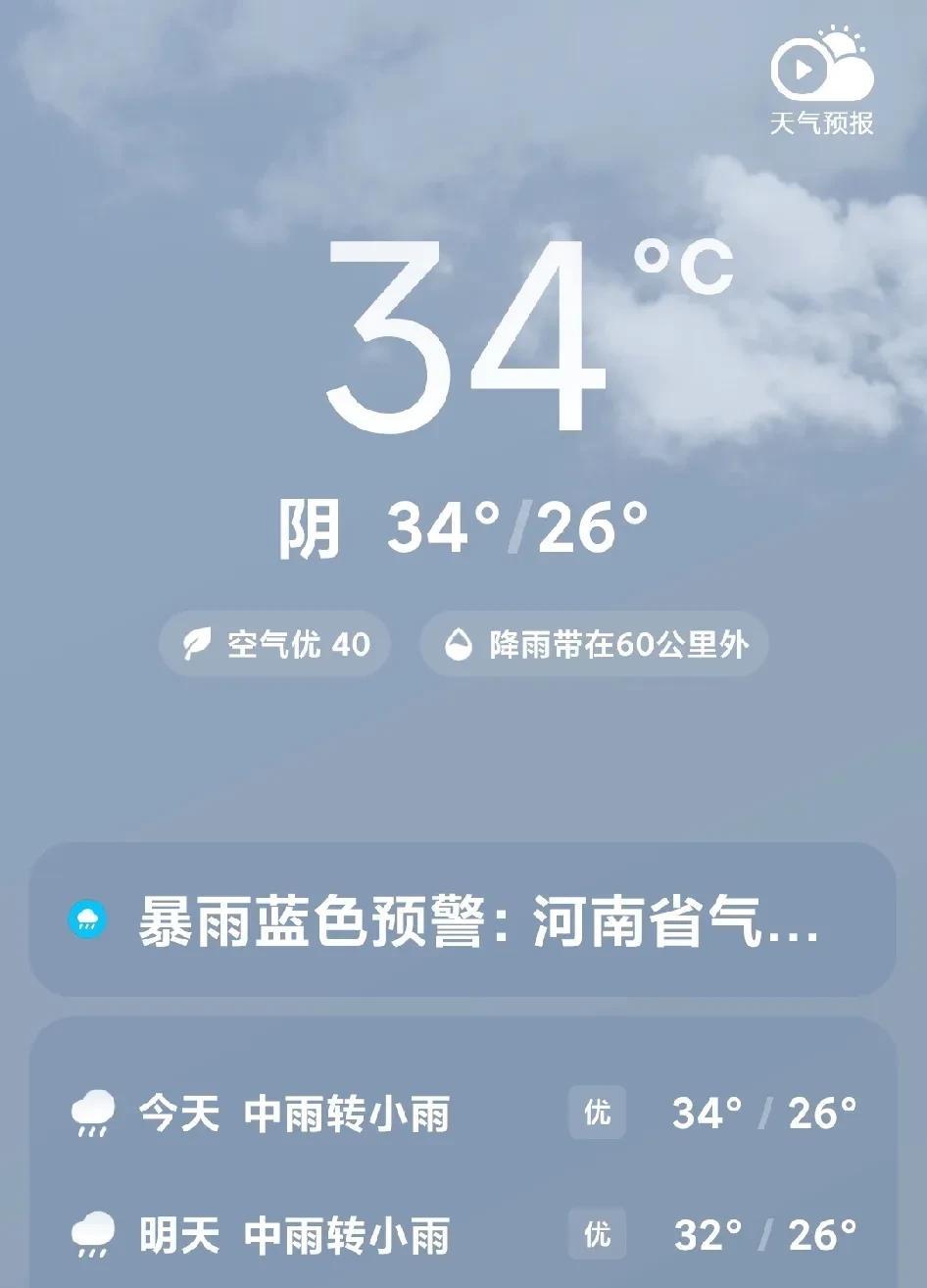Open the 暴雨蓝色预警 warning card
This screenshot has width=927, height=1288.
pyautogui.click(x=463, y=920)
